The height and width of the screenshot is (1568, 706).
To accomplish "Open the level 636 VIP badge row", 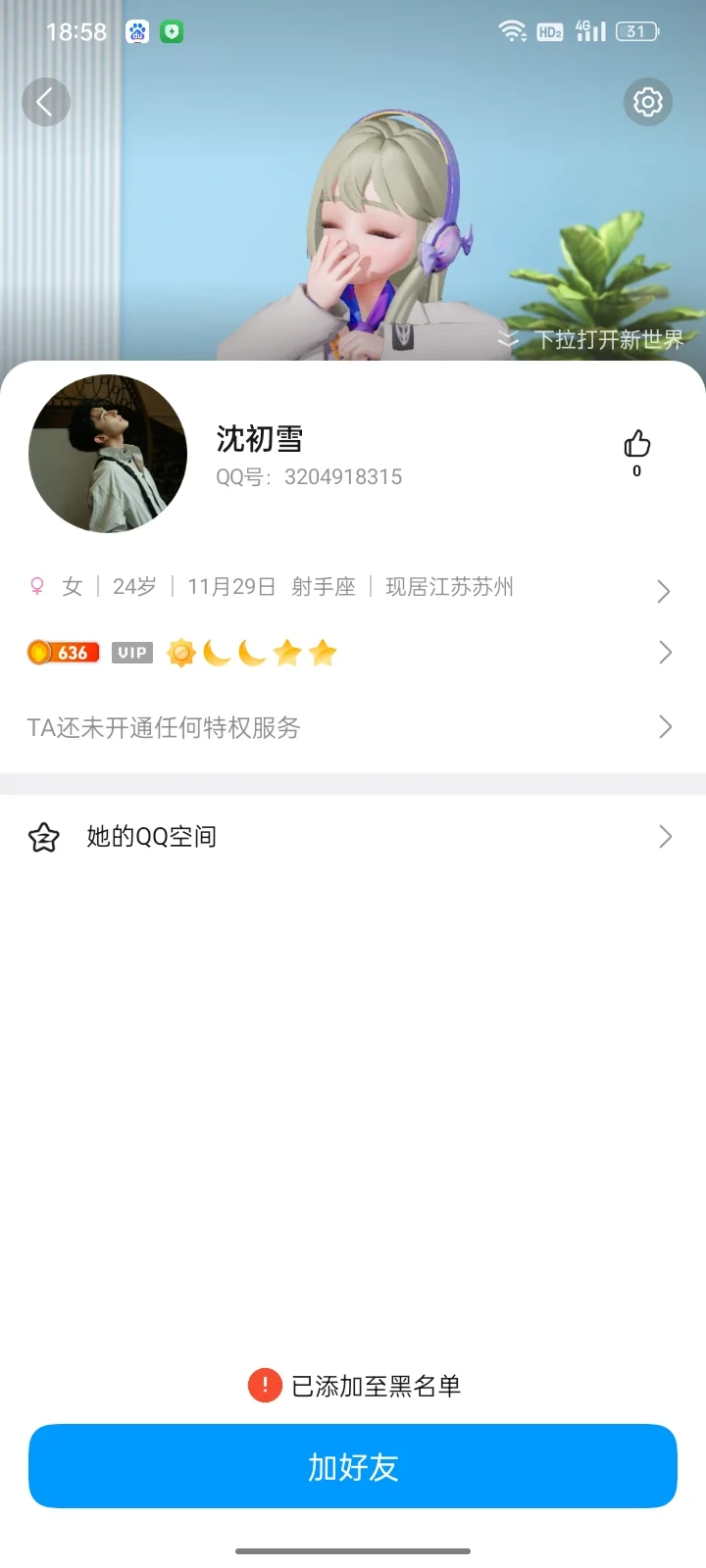I will coord(353,653).
